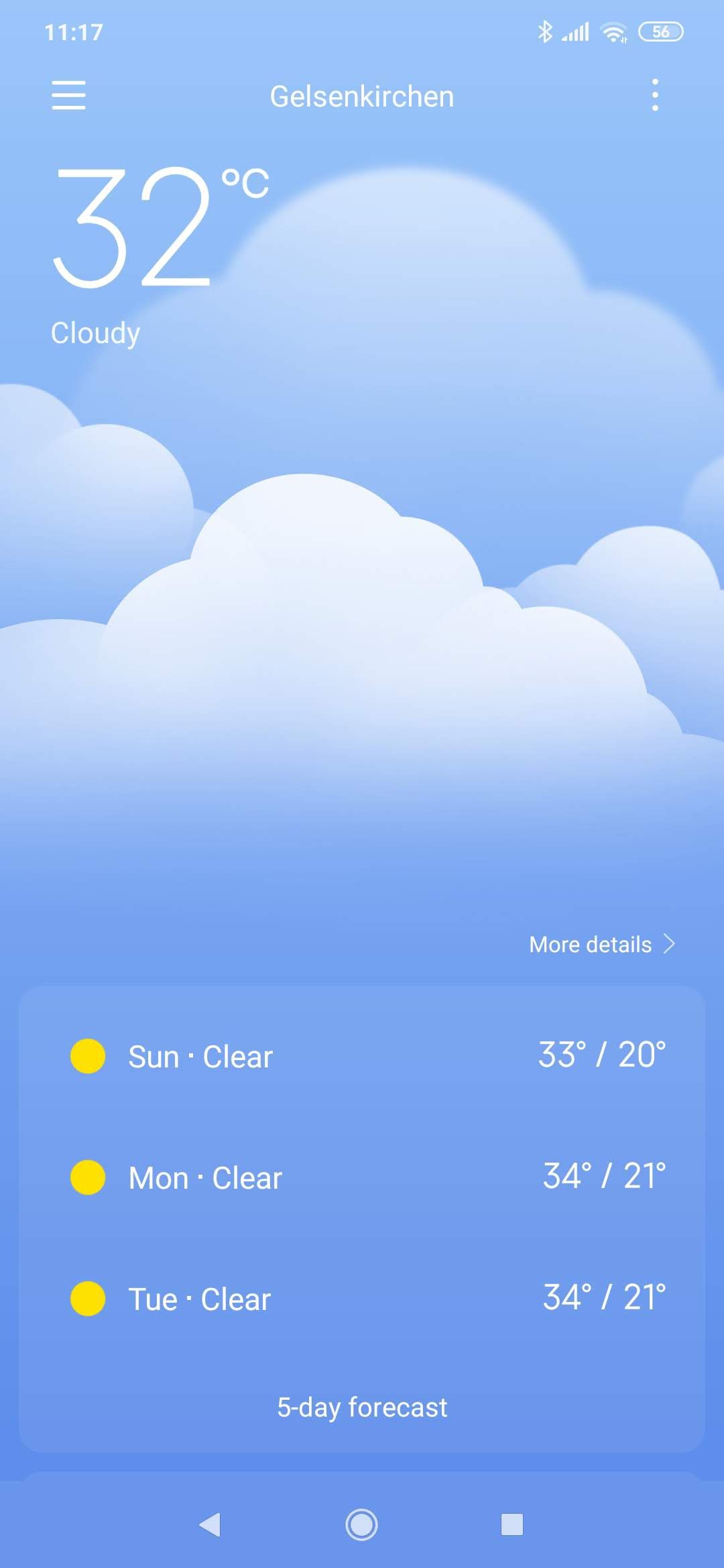Open the three-dot overflow menu
The image size is (724, 1568).
655,95
